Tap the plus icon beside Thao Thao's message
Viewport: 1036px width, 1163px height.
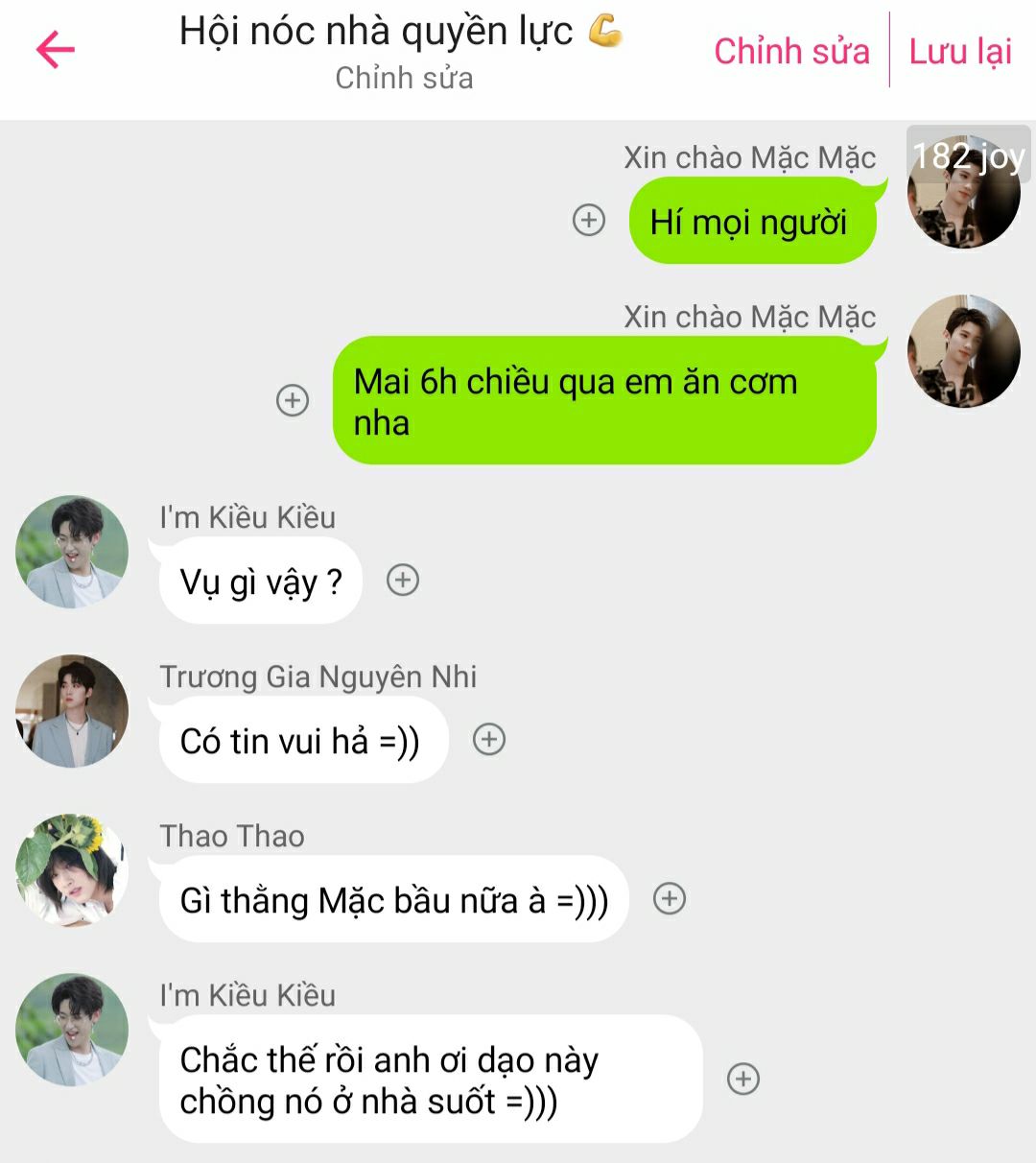point(670,899)
